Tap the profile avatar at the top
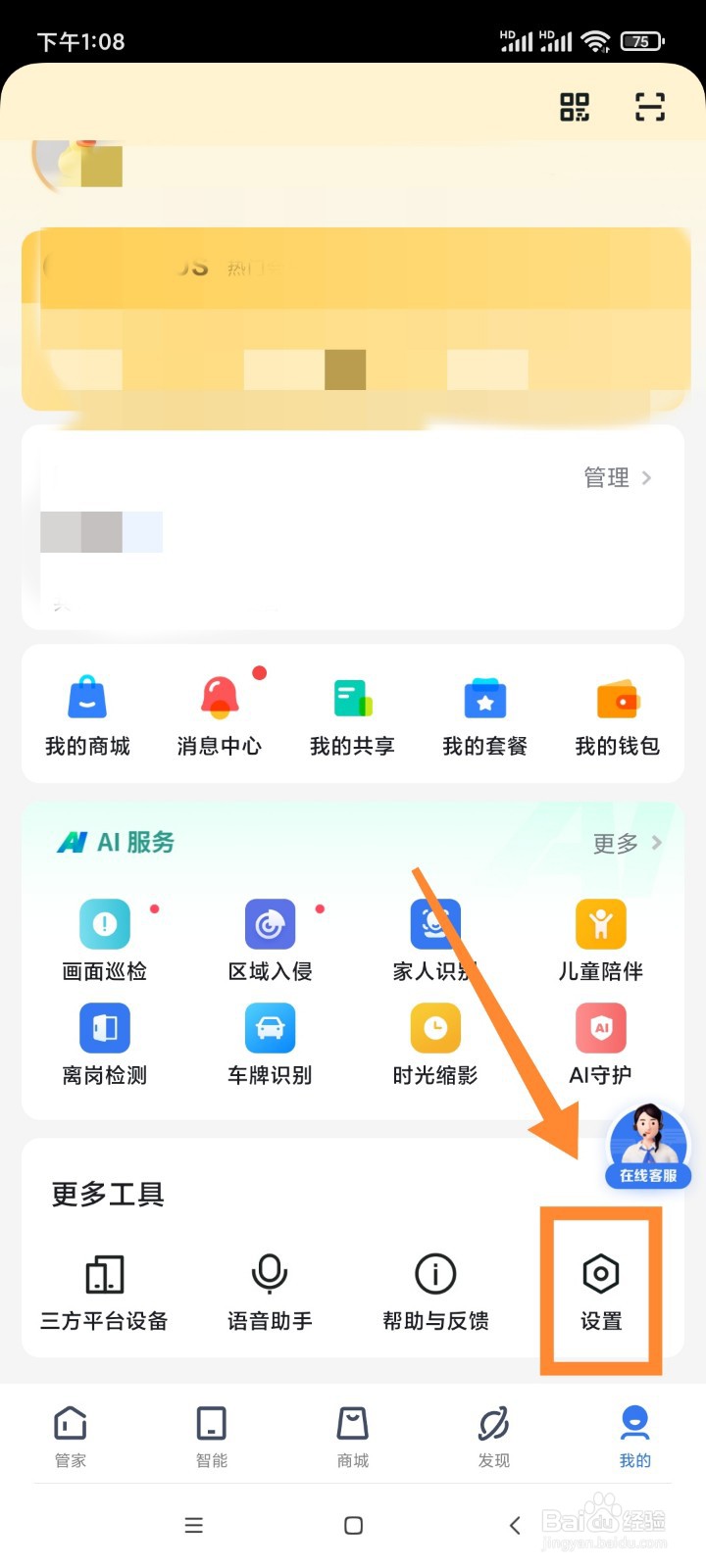The height and width of the screenshot is (1568, 706). [78, 162]
